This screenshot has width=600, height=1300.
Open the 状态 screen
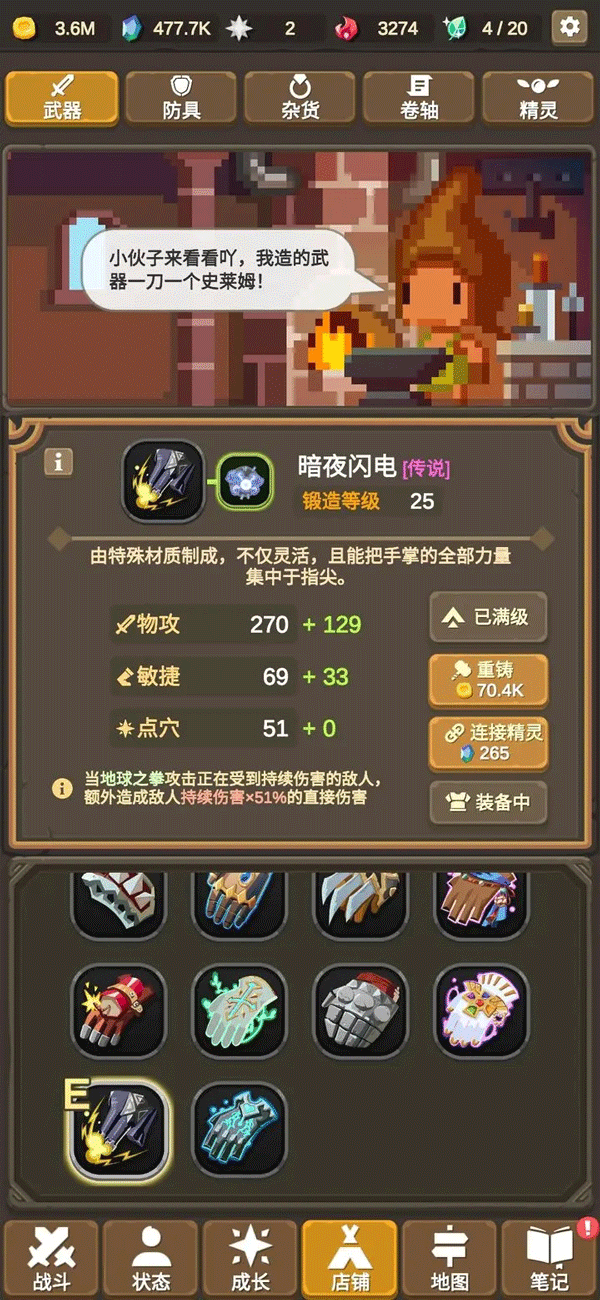point(151,1257)
